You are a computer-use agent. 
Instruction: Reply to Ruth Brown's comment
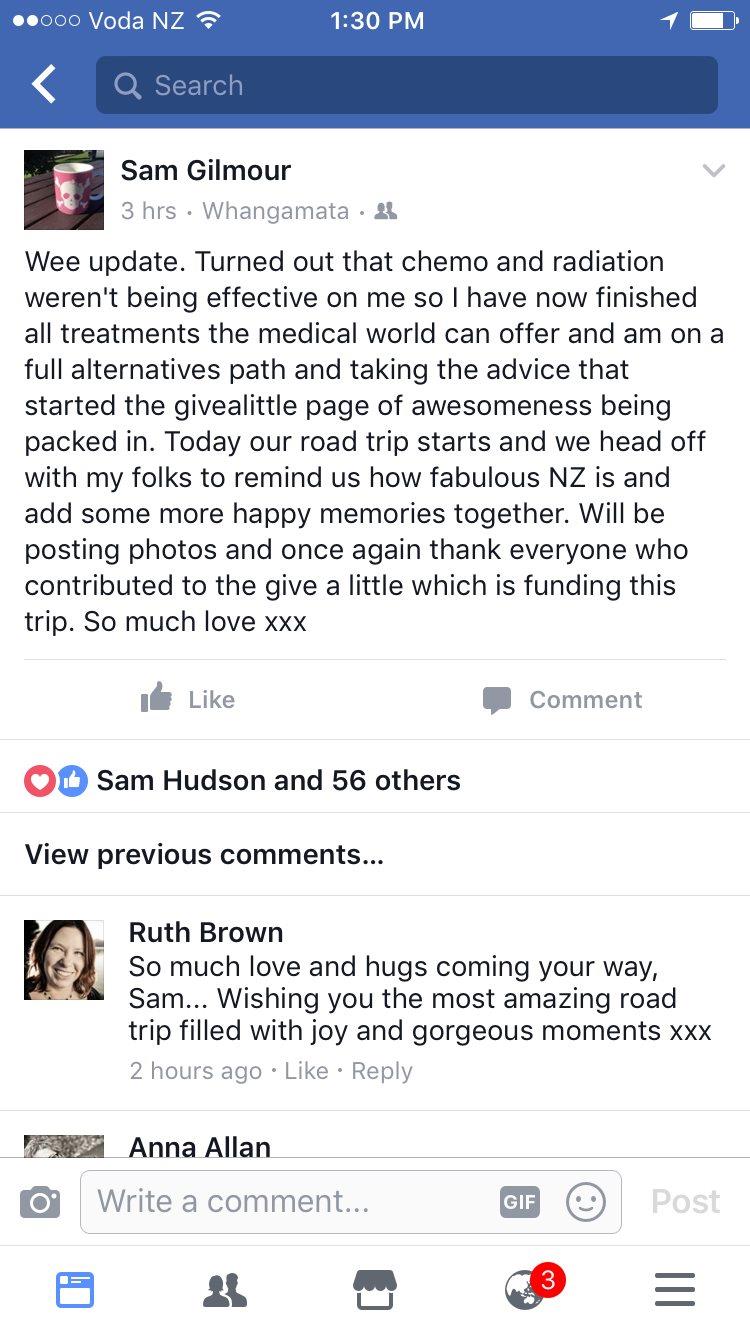point(382,1070)
